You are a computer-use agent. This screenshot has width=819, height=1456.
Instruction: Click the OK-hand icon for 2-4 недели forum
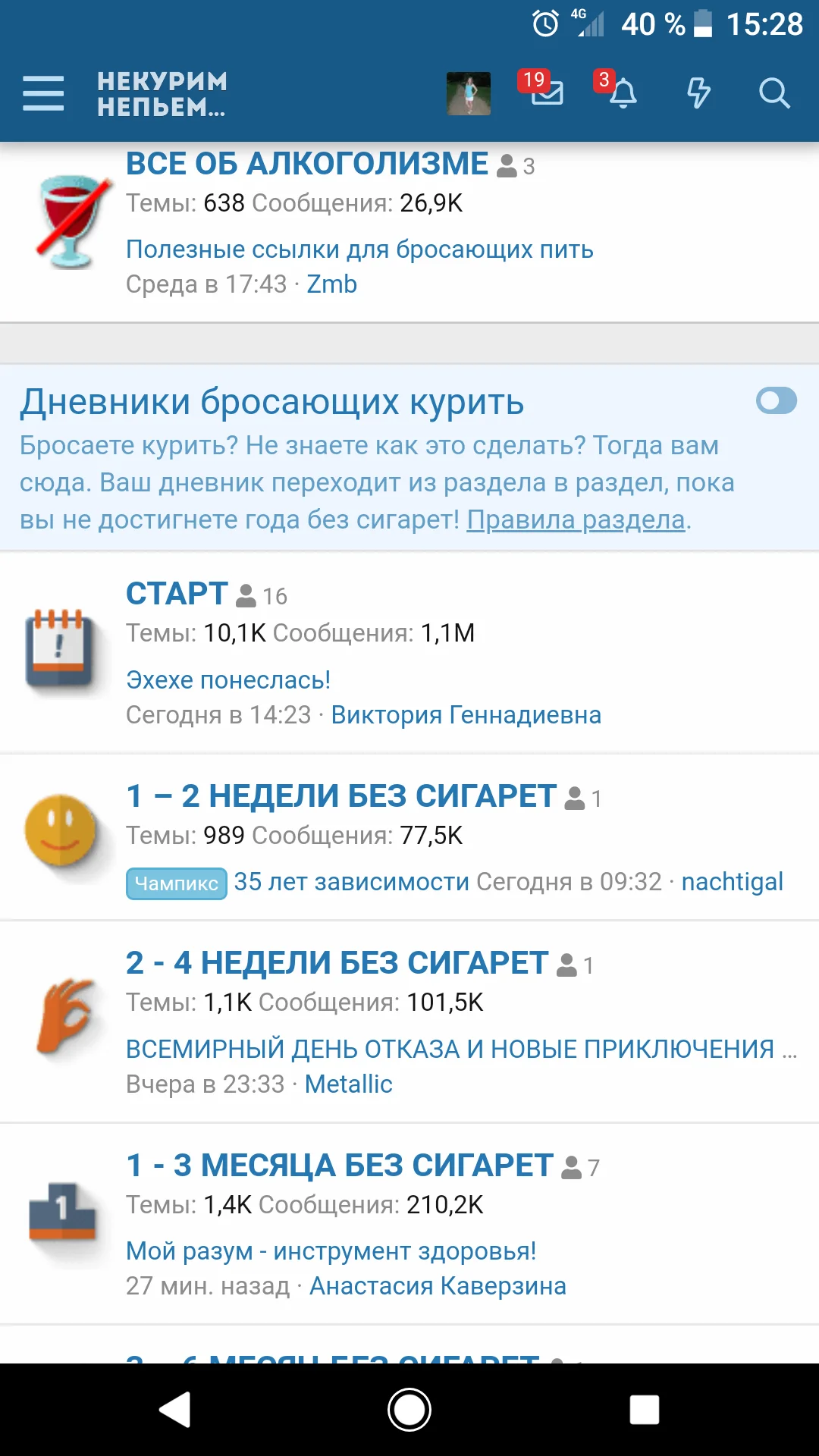[64, 1009]
